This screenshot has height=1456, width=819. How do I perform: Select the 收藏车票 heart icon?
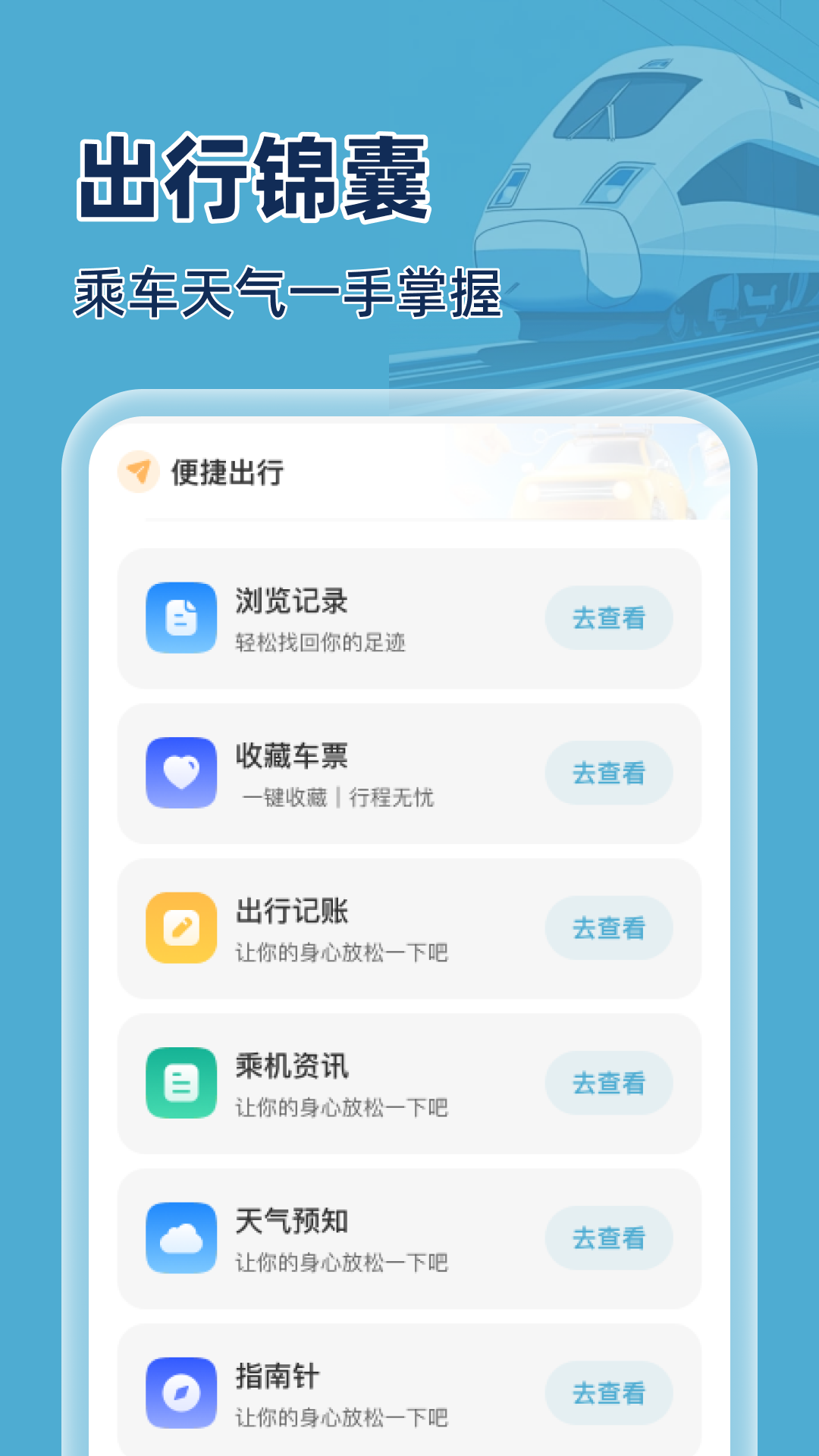tap(181, 772)
